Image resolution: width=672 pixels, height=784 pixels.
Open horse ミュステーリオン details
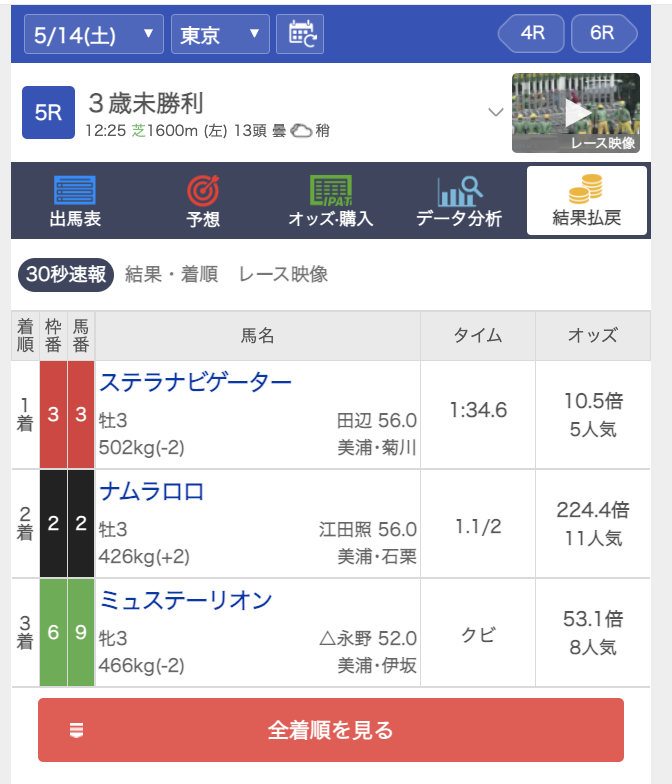click(186, 600)
